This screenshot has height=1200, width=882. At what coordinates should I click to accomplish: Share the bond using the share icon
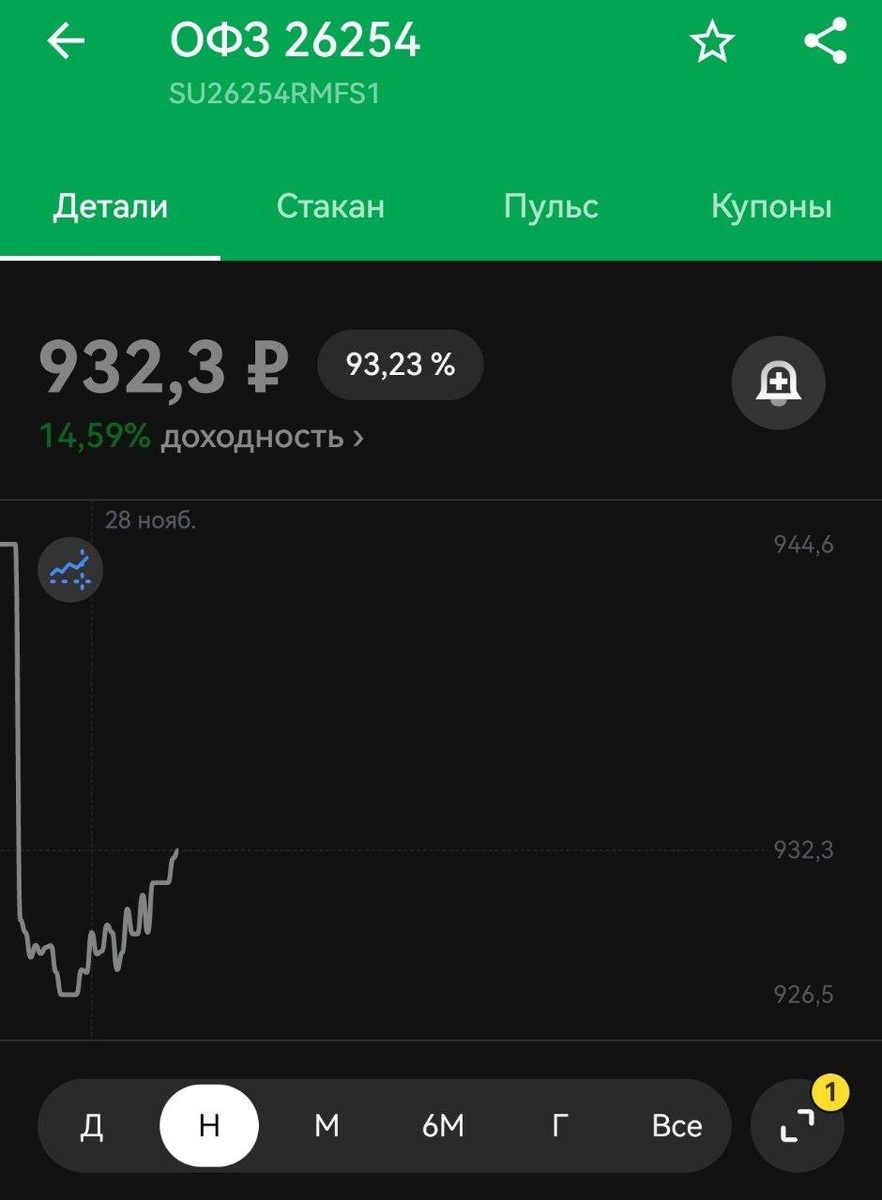tap(824, 42)
